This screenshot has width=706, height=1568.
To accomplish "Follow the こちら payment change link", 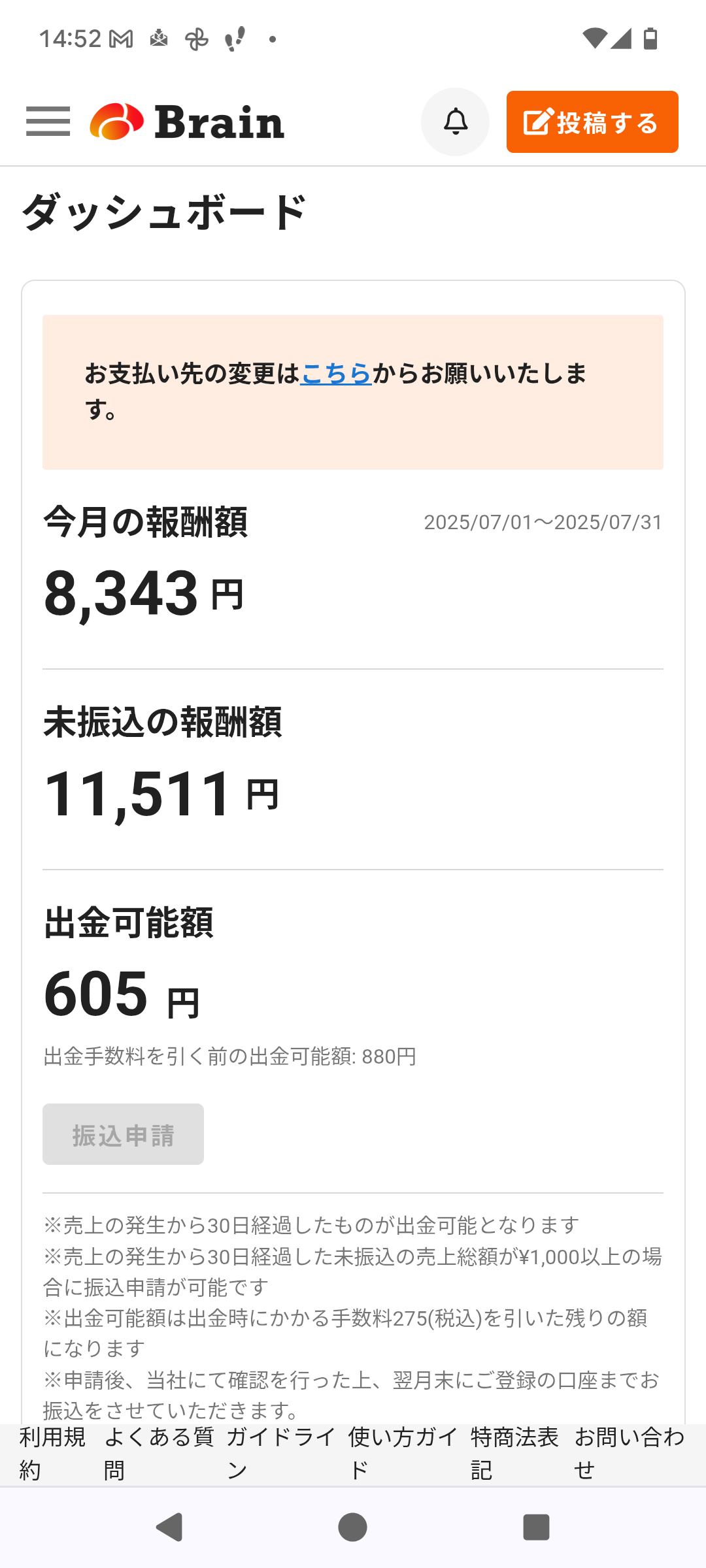I will click(x=336, y=374).
